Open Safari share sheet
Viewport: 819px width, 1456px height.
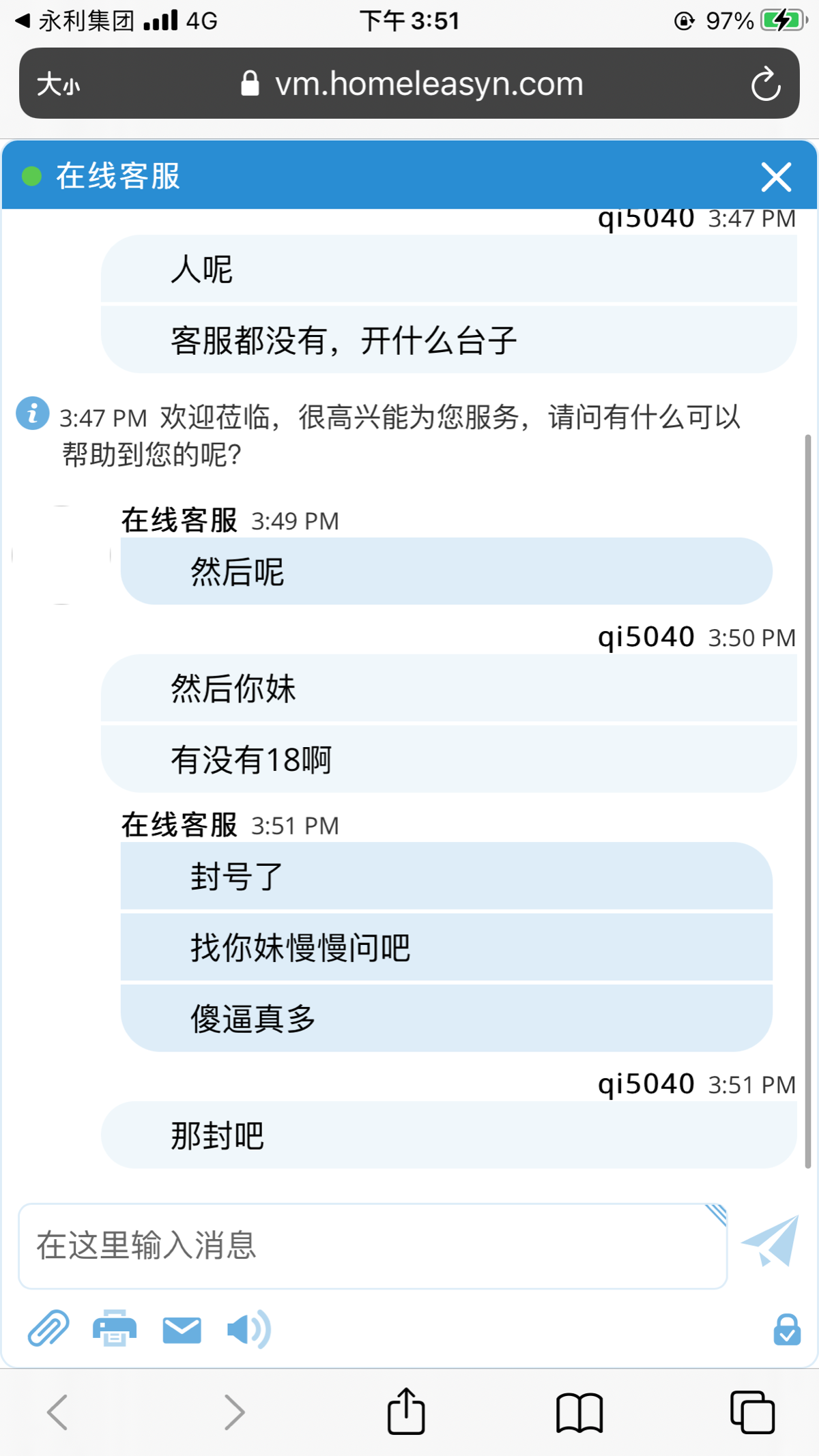pyautogui.click(x=406, y=1411)
